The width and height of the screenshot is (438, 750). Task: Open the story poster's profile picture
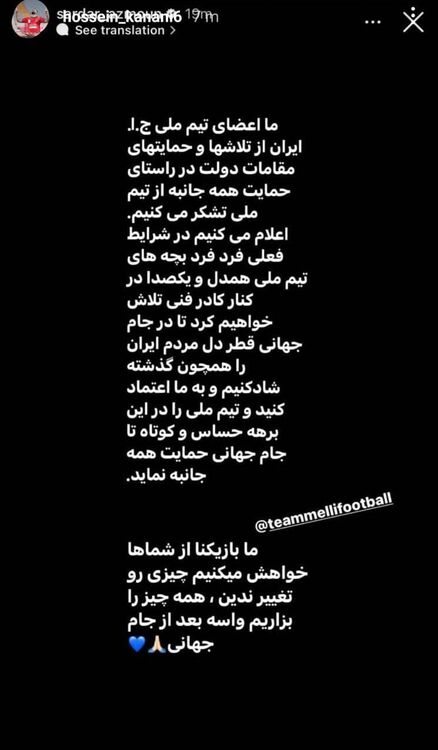click(30, 19)
